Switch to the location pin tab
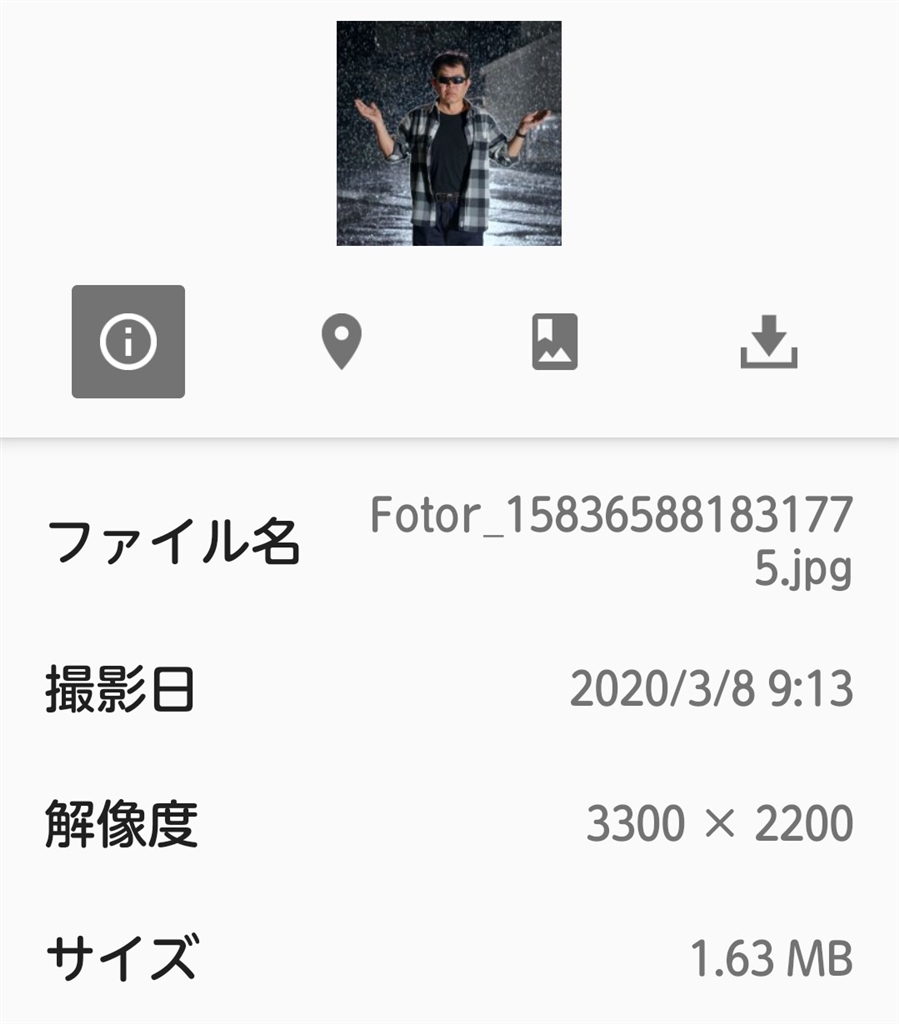 (x=341, y=343)
